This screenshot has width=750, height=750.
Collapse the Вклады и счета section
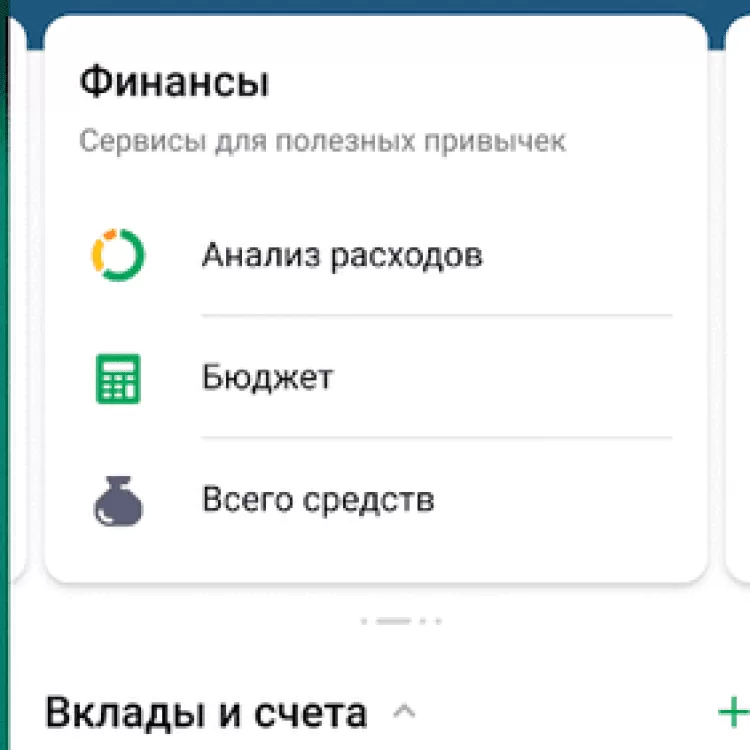pyautogui.click(x=404, y=714)
